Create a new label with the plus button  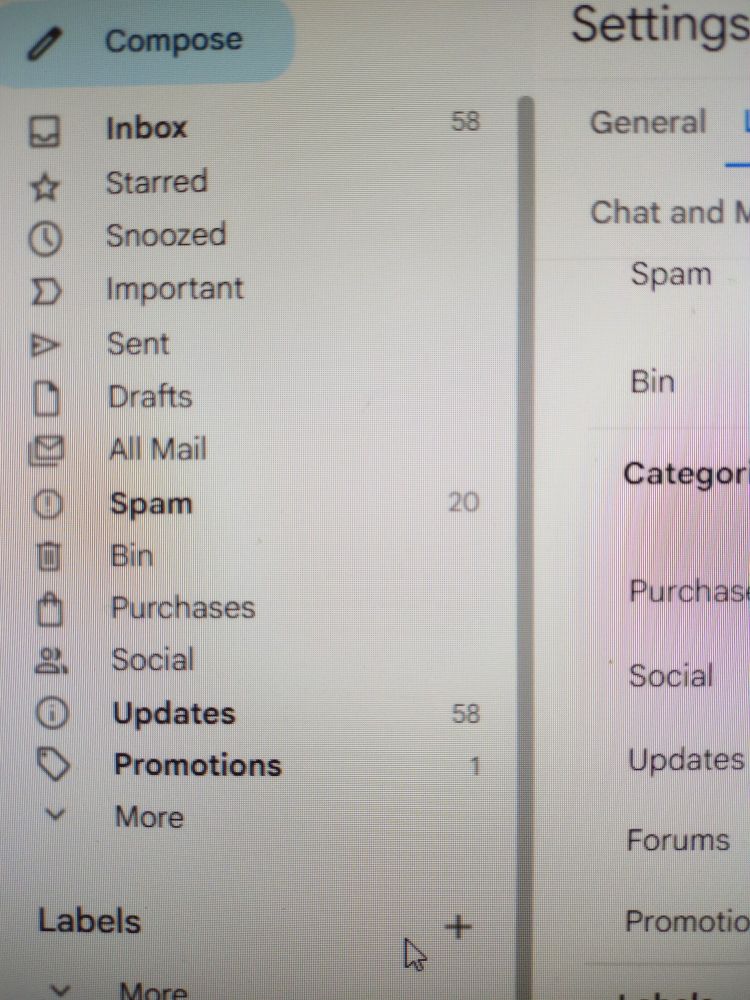click(459, 927)
